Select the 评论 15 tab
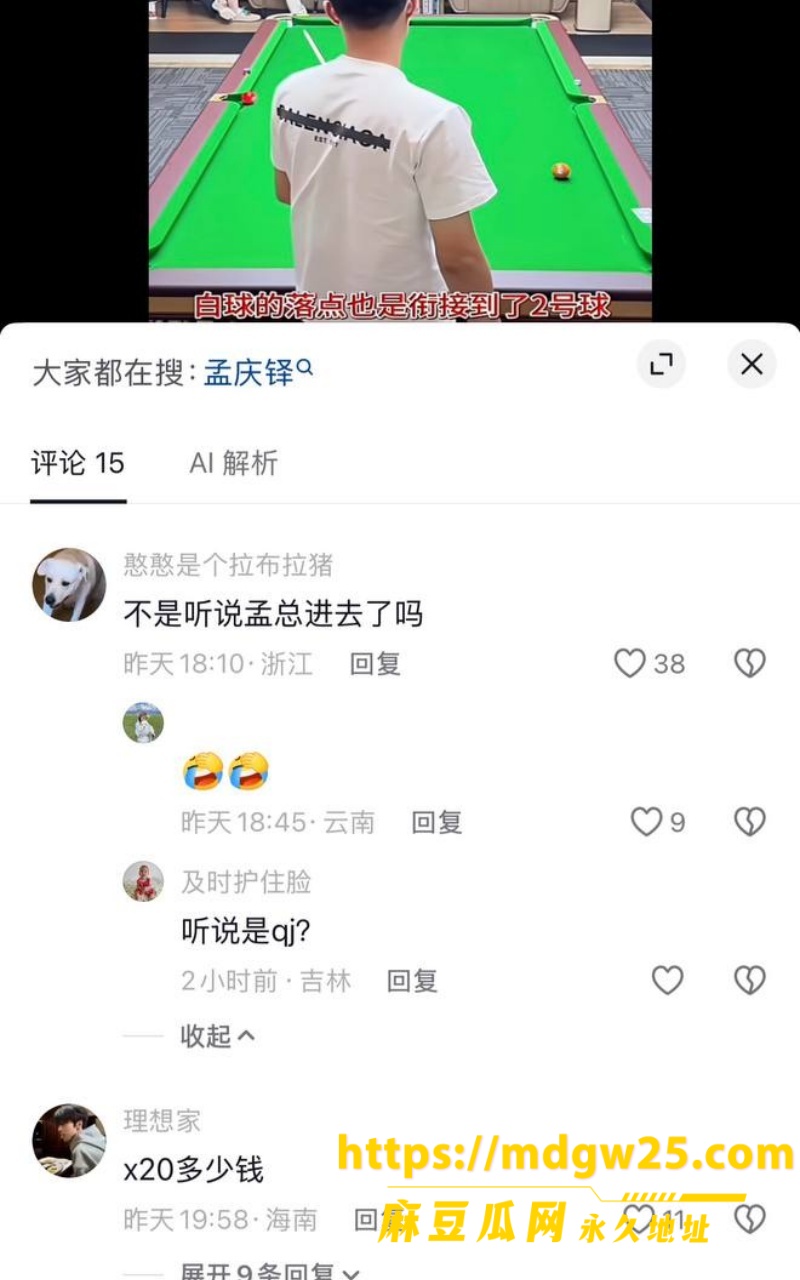 [x=78, y=463]
